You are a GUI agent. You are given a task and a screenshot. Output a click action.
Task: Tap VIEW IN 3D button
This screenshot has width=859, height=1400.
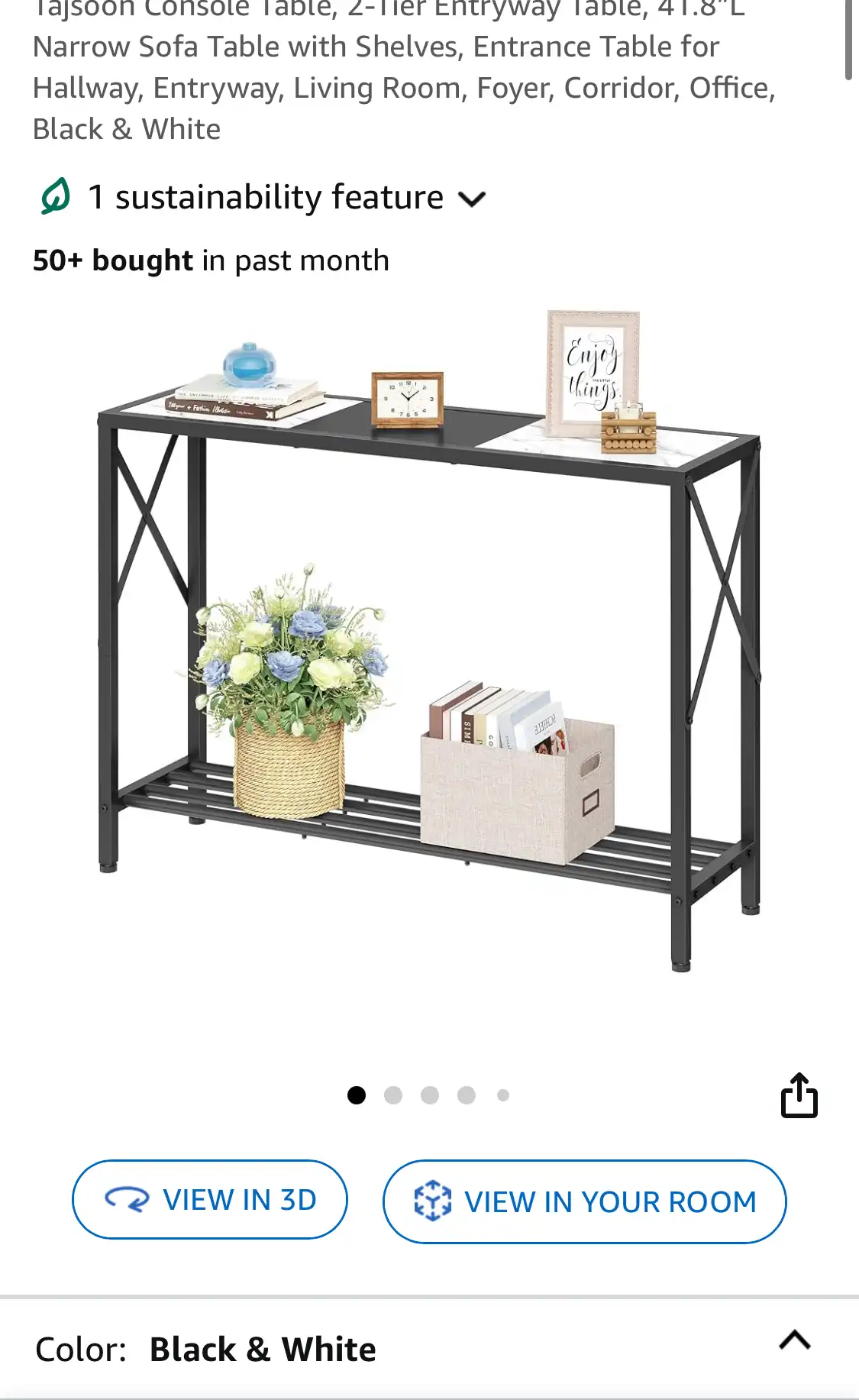click(x=210, y=1199)
